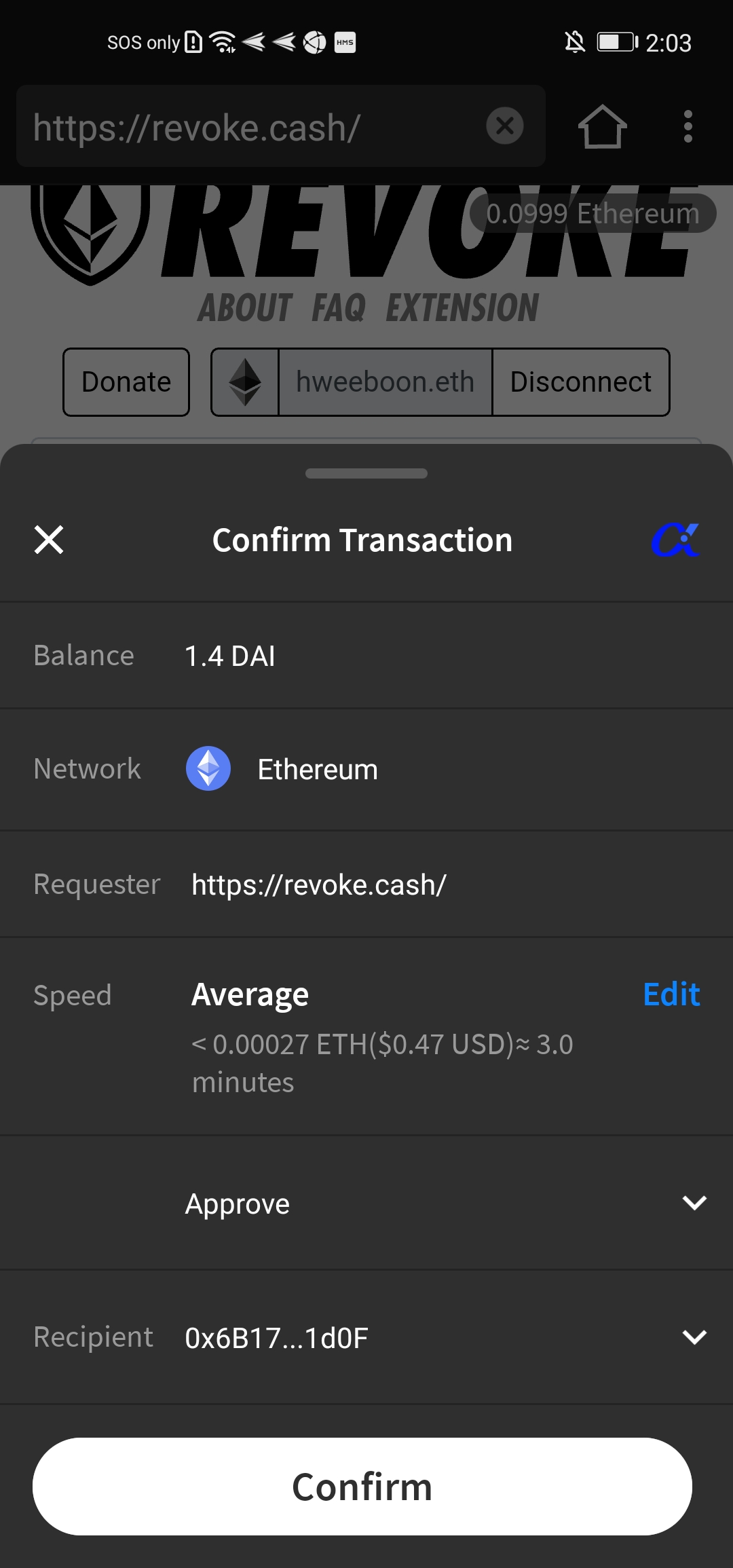Open the AlphaWallet logo icon
This screenshot has width=733, height=1568.
pyautogui.click(x=676, y=540)
